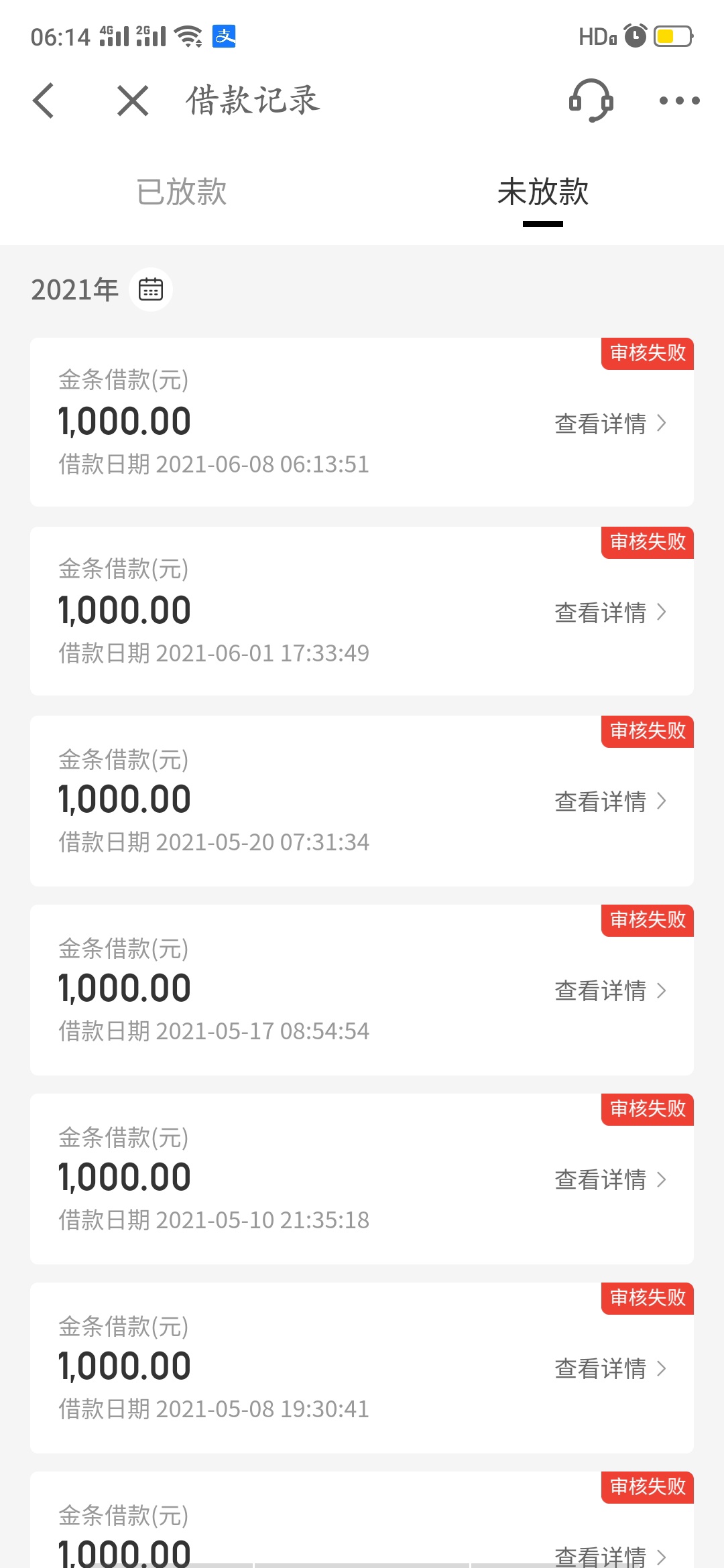View details of the 2021-06-01 17:33:49 loan

point(610,612)
